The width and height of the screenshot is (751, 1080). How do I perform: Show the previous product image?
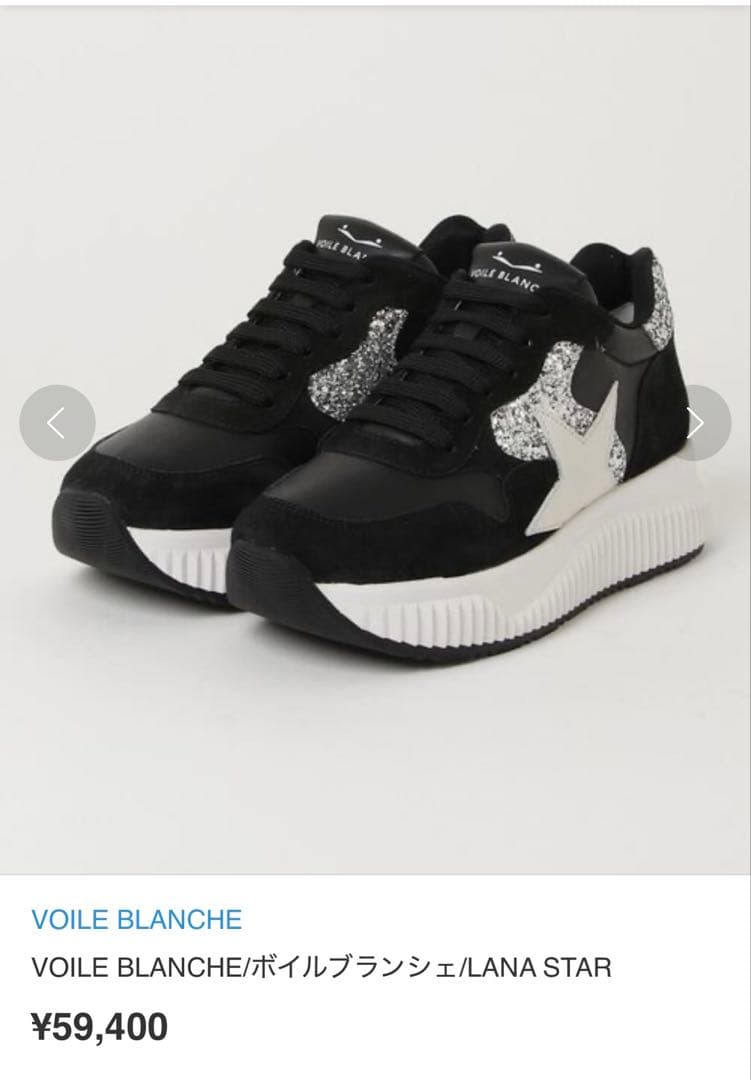pos(57,423)
